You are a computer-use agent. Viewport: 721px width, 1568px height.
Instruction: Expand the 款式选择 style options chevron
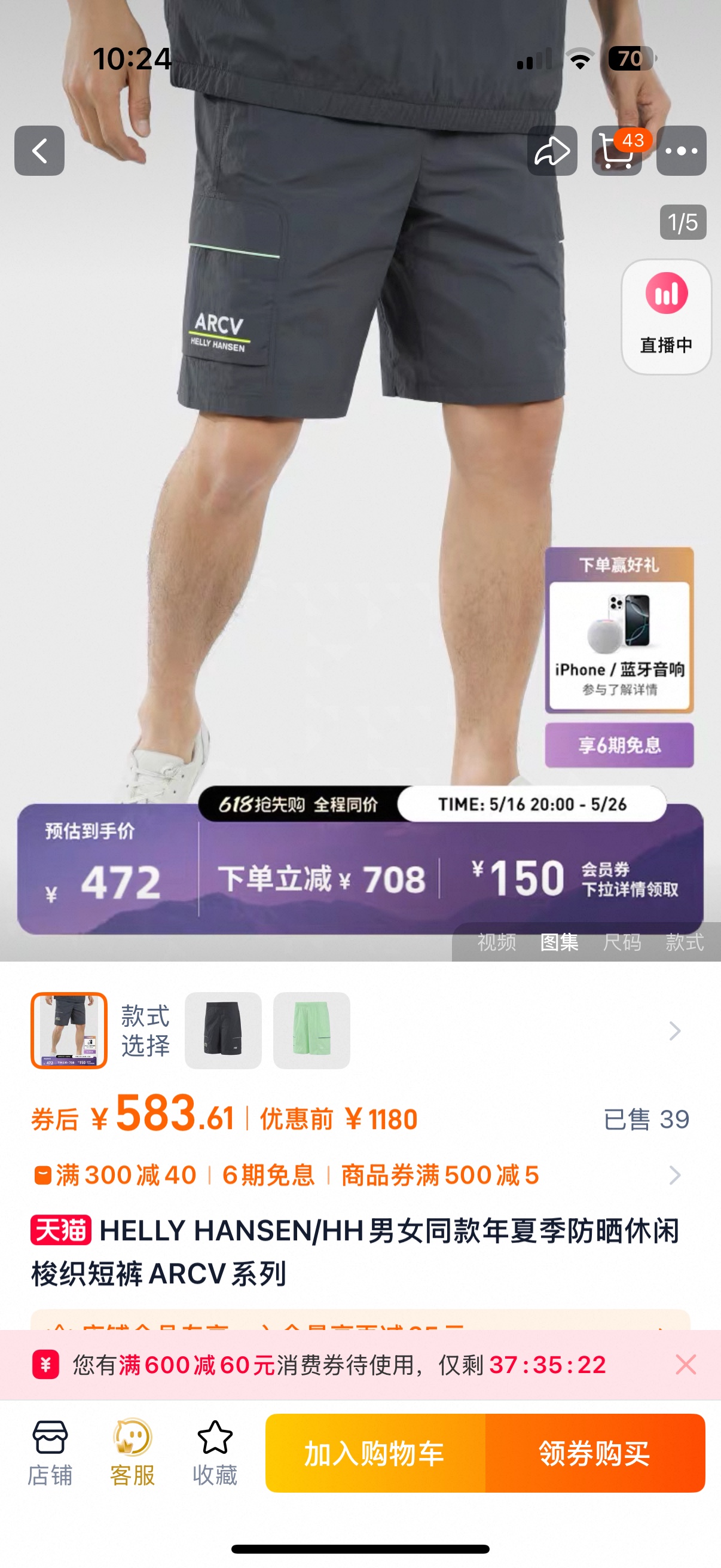tap(674, 1030)
